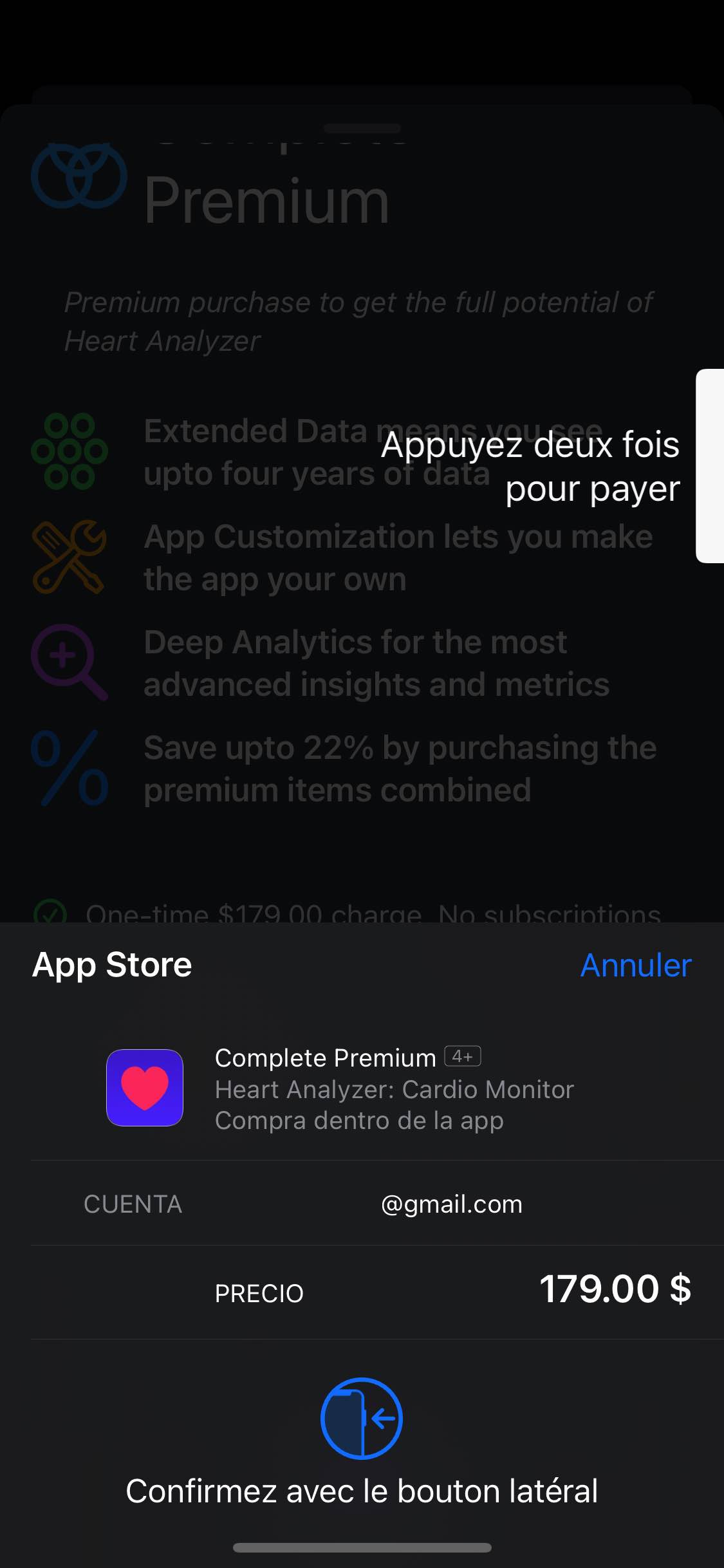Cancel the purchase with Annuler

coord(636,964)
